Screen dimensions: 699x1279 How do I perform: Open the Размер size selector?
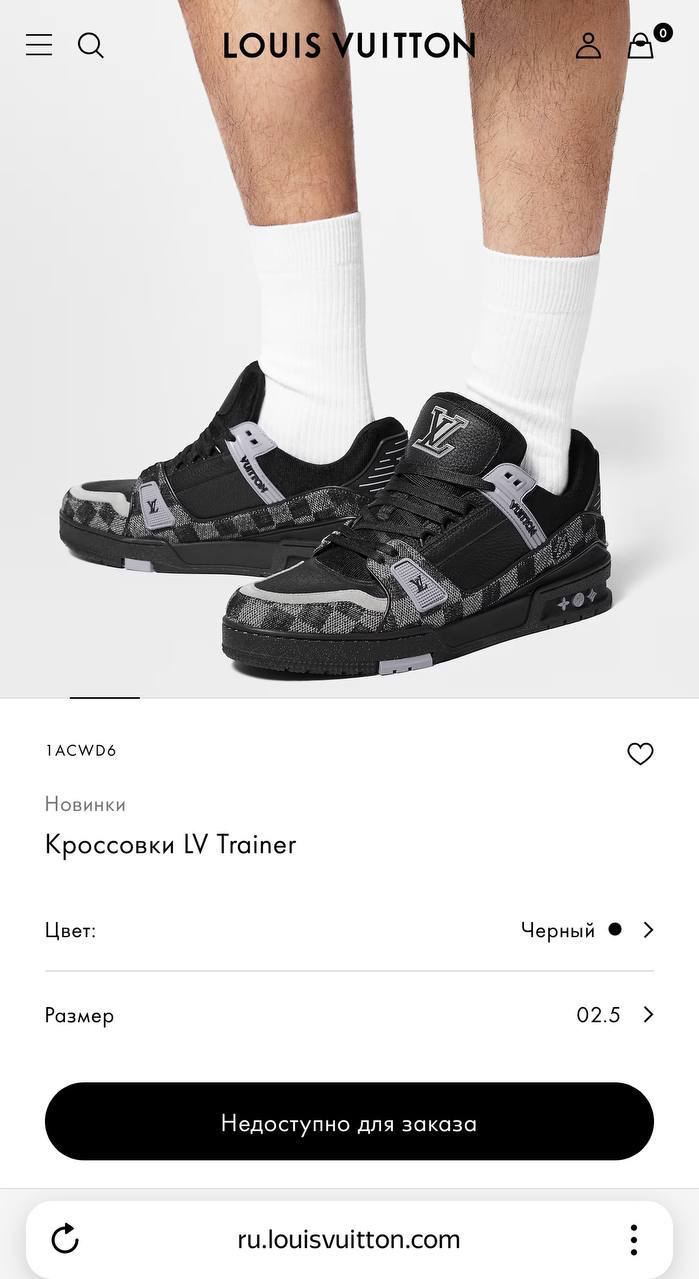coord(349,1015)
